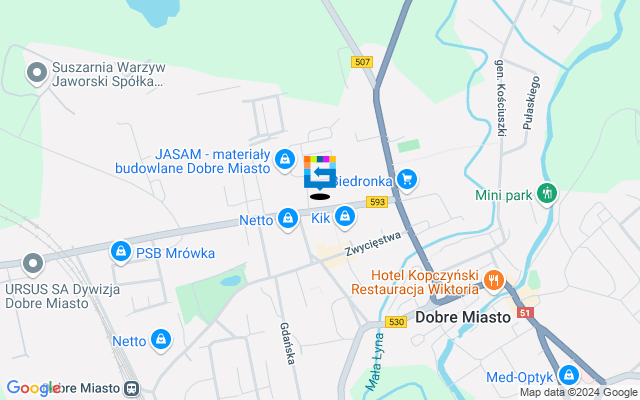This screenshot has height=400, width=640.
Task: Open the JASAM materiały budowlane marker
Action: [x=285, y=159]
